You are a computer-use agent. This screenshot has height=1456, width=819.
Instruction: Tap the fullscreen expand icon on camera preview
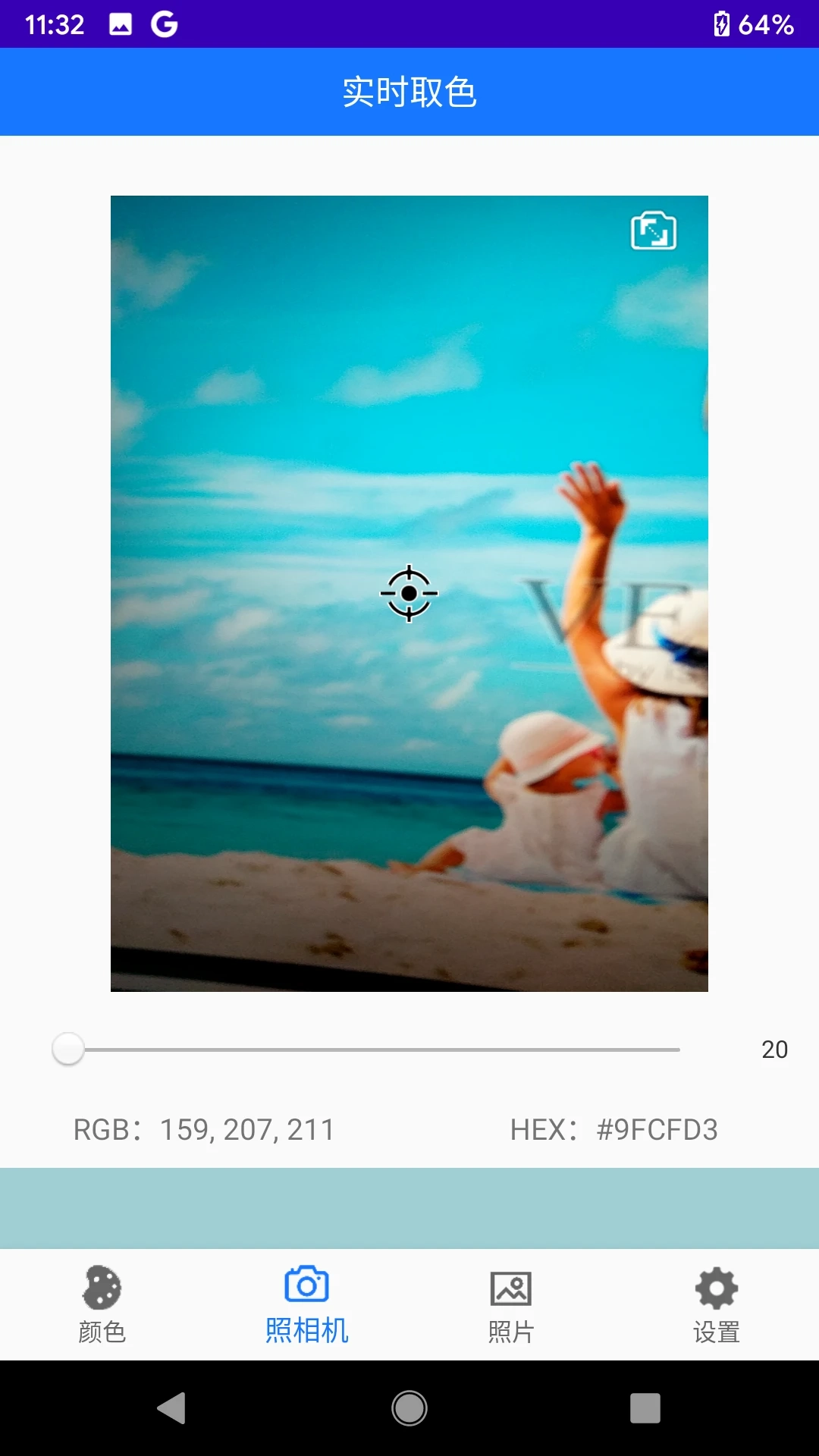click(x=653, y=231)
